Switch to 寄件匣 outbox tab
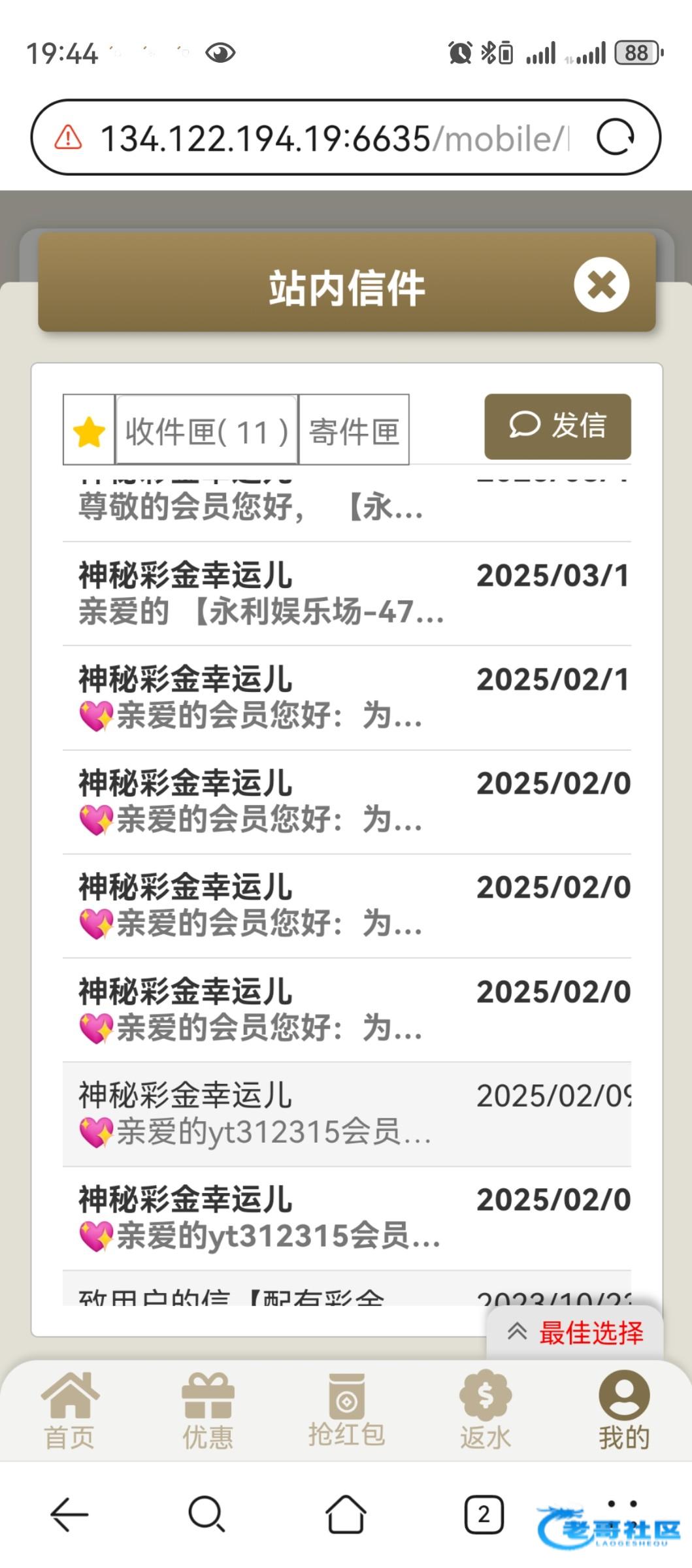The width and height of the screenshot is (692, 1568). (x=354, y=431)
